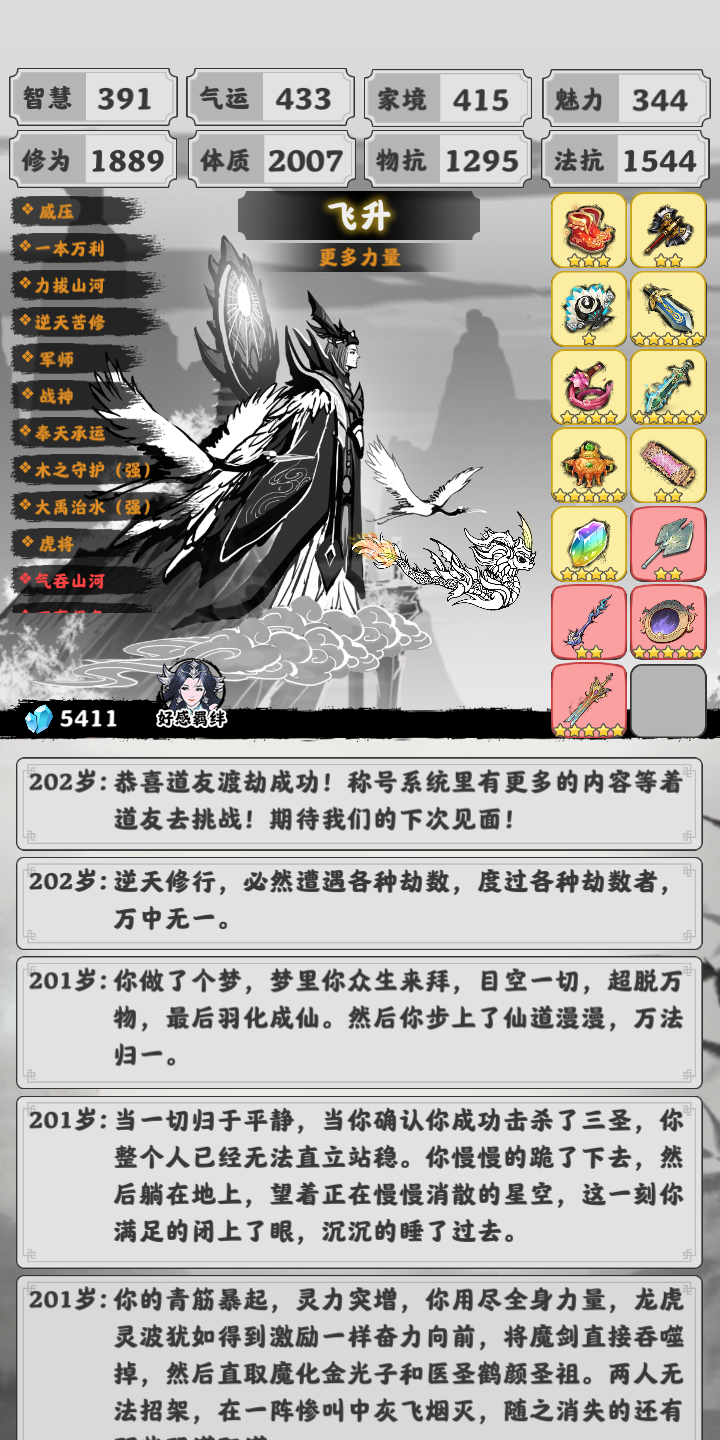This screenshot has width=720, height=1440.
Task: Select the 力拔山河 trait
Action: (70, 285)
